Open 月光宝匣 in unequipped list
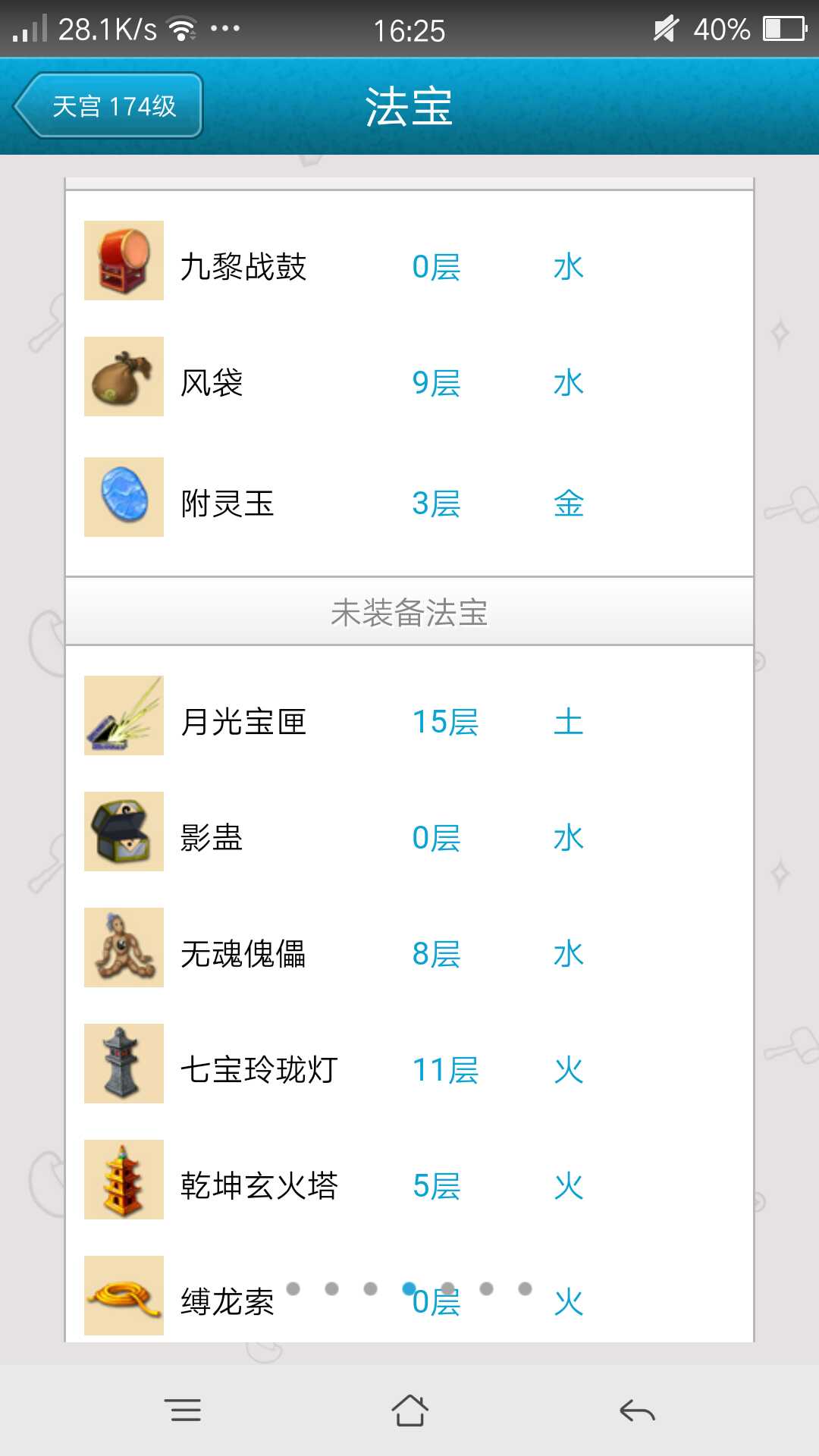This screenshot has height=1456, width=819. pyautogui.click(x=409, y=716)
